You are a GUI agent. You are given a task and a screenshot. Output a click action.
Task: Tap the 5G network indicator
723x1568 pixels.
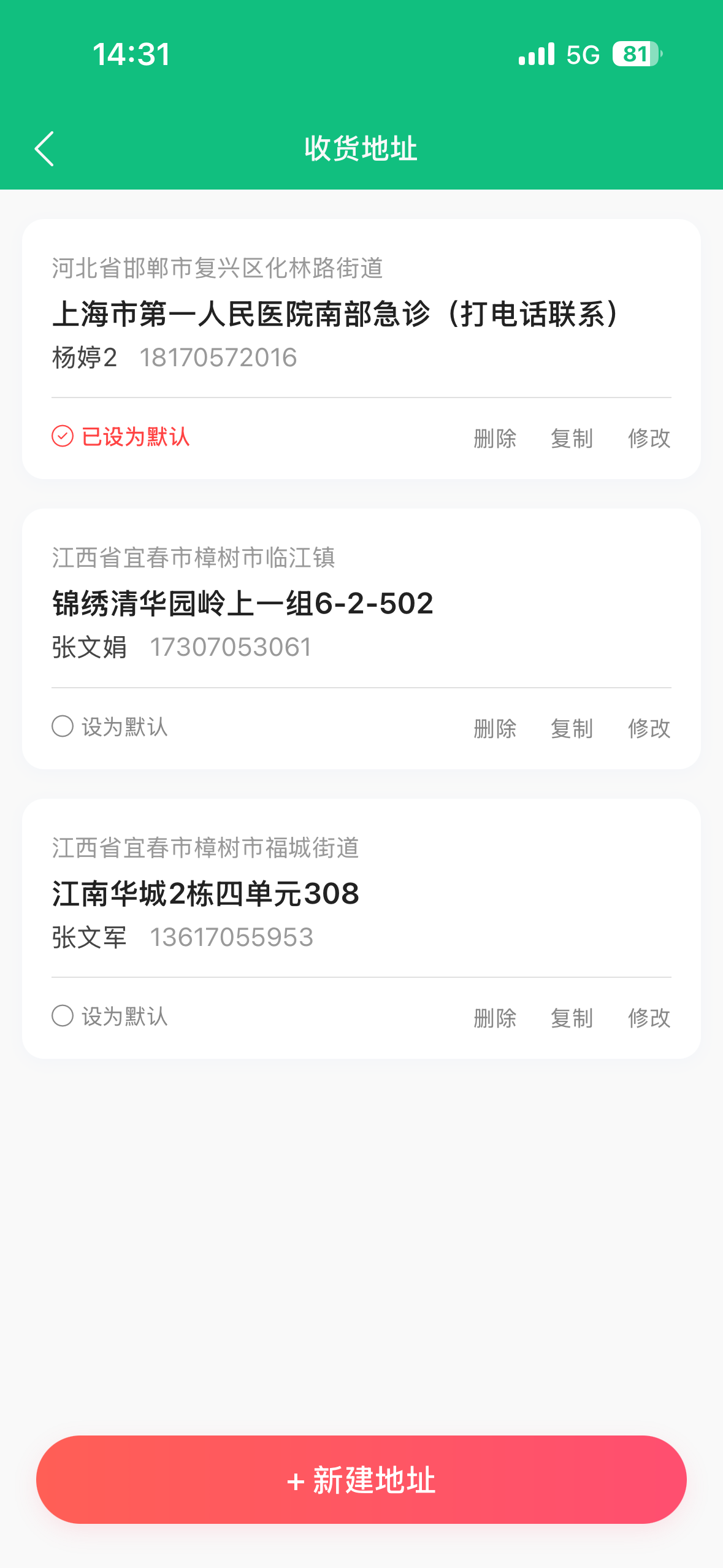click(582, 55)
